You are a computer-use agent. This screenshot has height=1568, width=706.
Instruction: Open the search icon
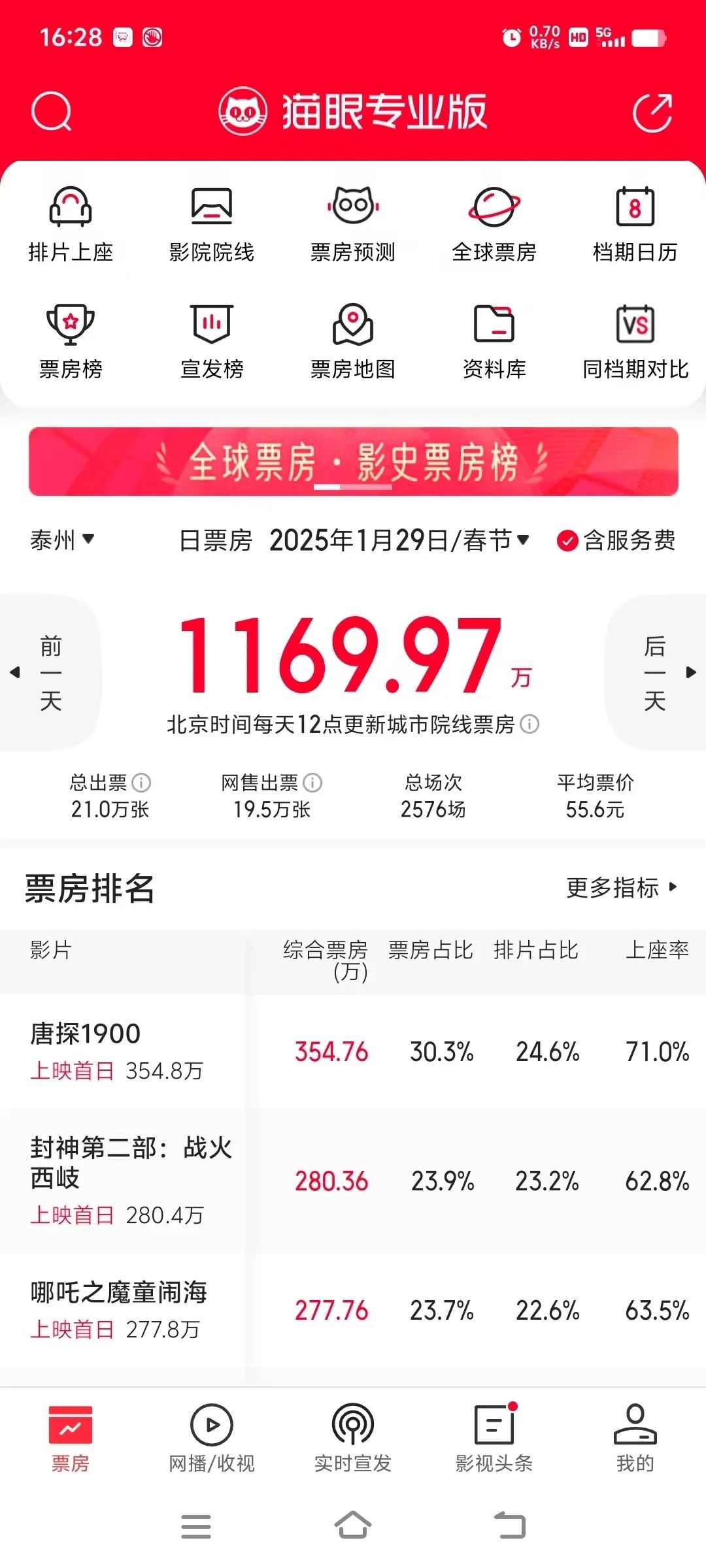[51, 112]
